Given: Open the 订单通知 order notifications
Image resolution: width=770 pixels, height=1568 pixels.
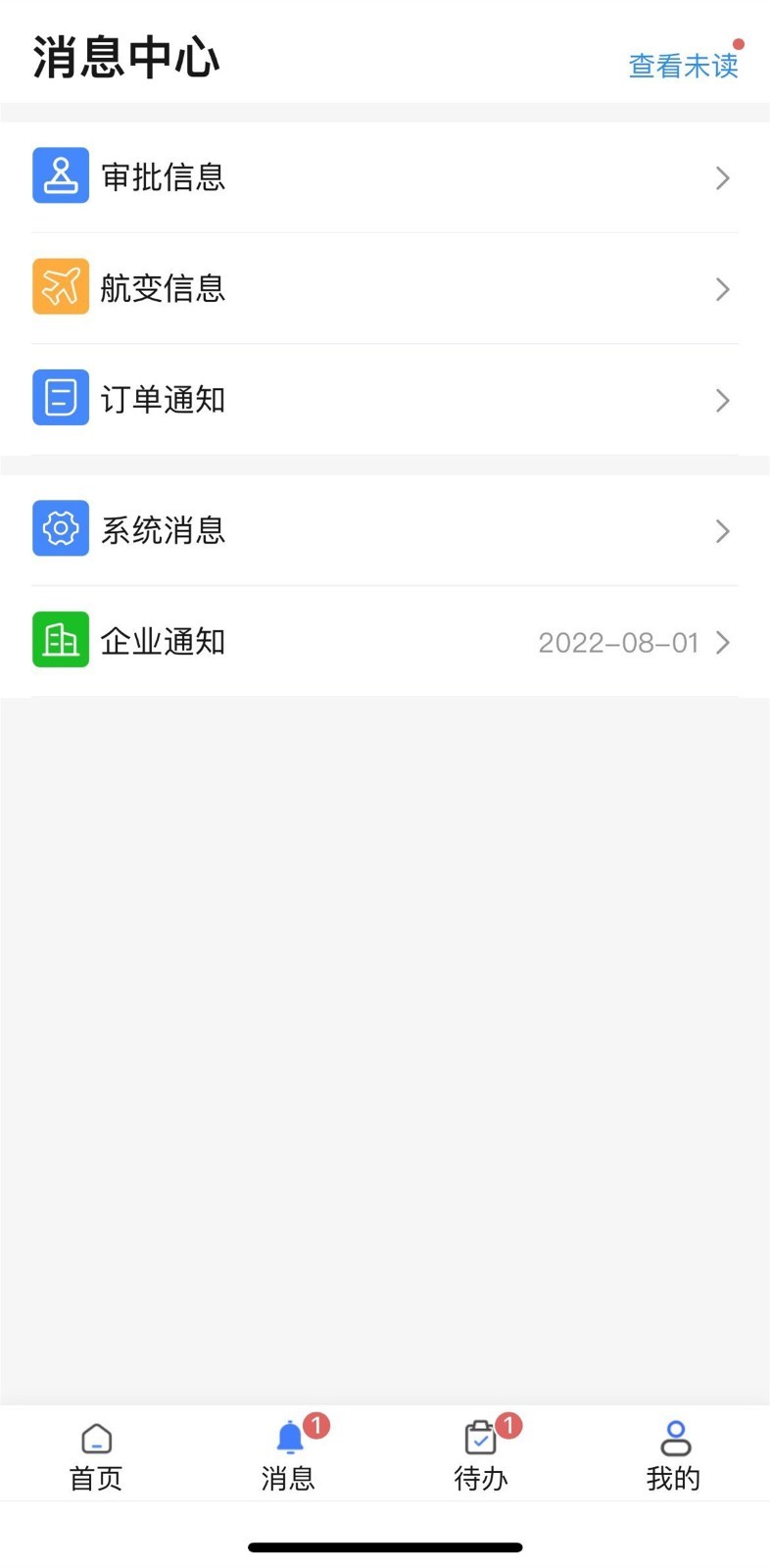Looking at the screenshot, I should coord(385,400).
